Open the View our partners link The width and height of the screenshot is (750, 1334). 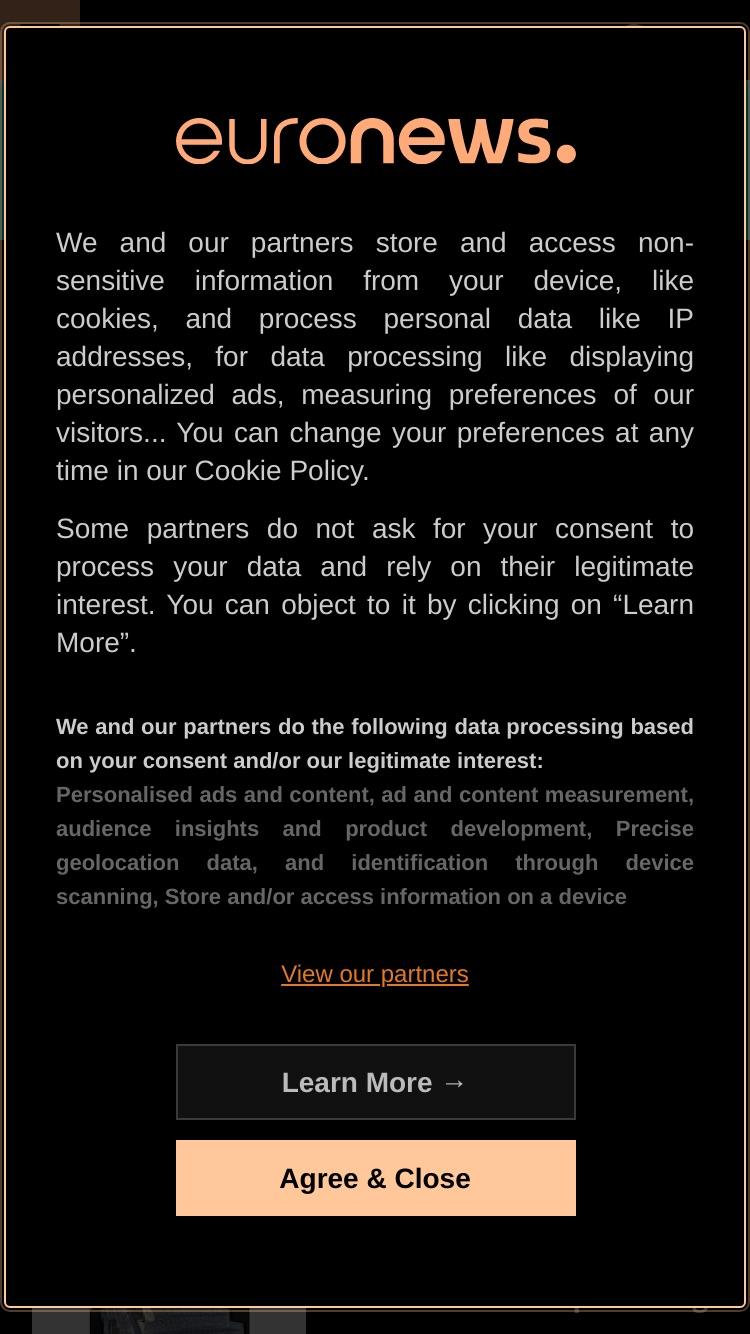coord(375,973)
